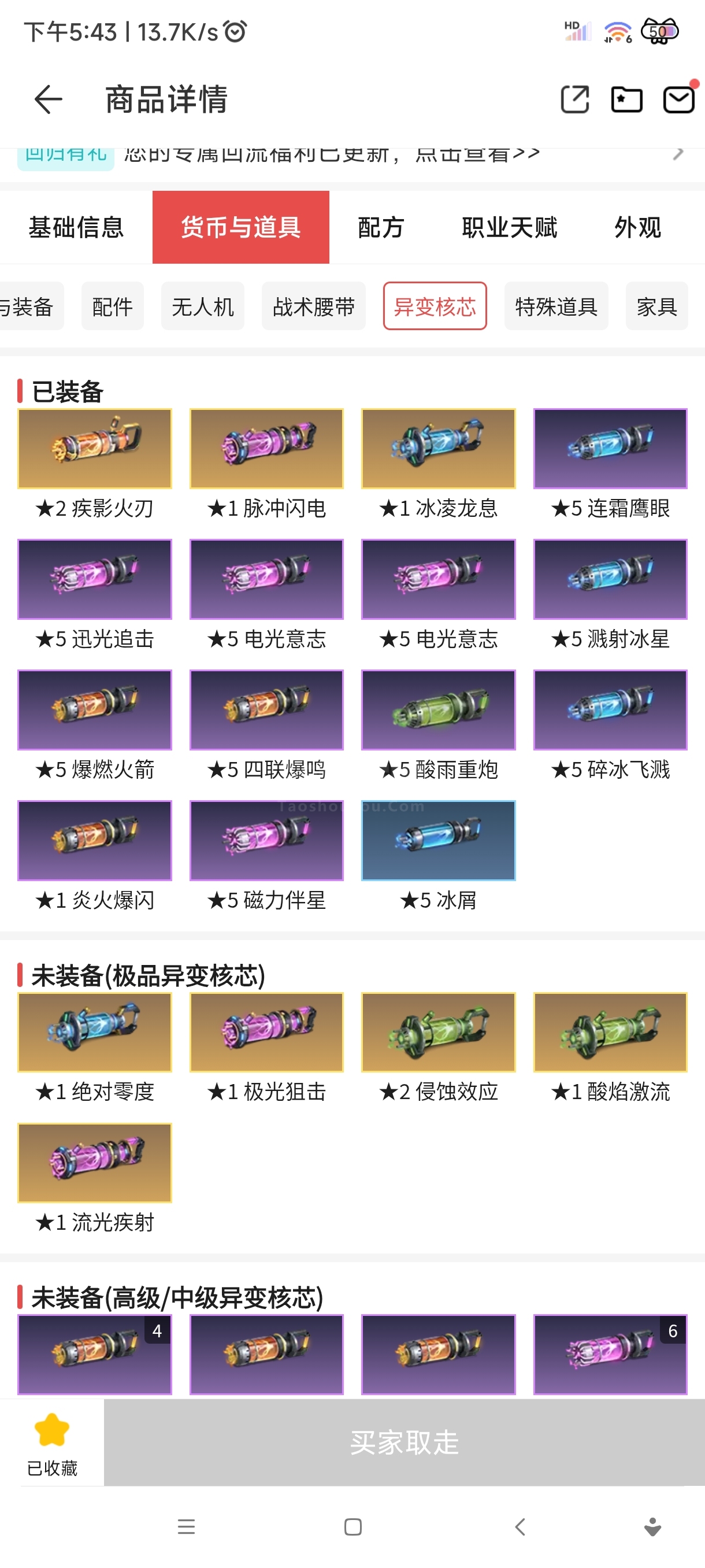Viewport: 705px width, 1568px height.
Task: Switch to 配方 tab
Action: point(381,227)
